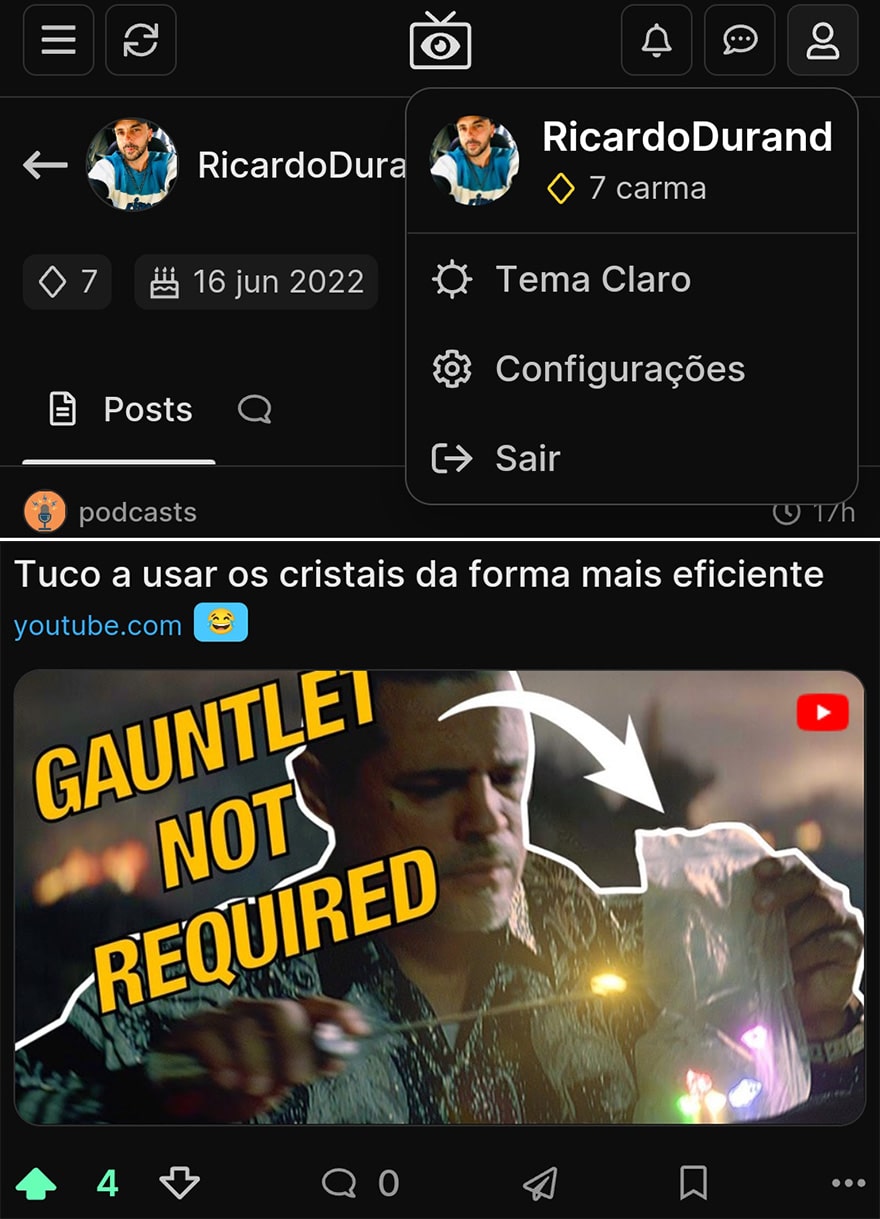The width and height of the screenshot is (880, 1219).
Task: Open the messages chat icon
Action: pos(739,40)
